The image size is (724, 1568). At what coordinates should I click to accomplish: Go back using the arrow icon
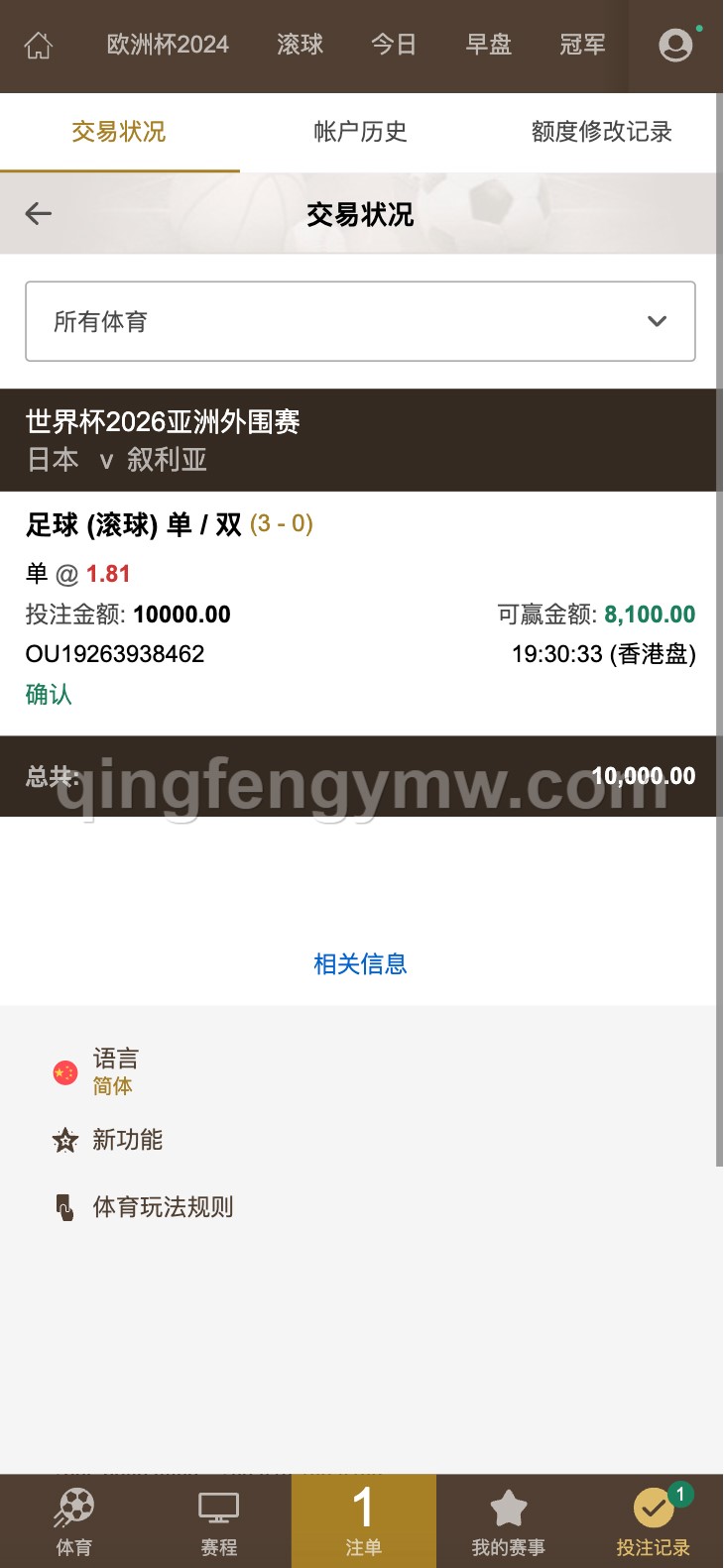point(39,214)
